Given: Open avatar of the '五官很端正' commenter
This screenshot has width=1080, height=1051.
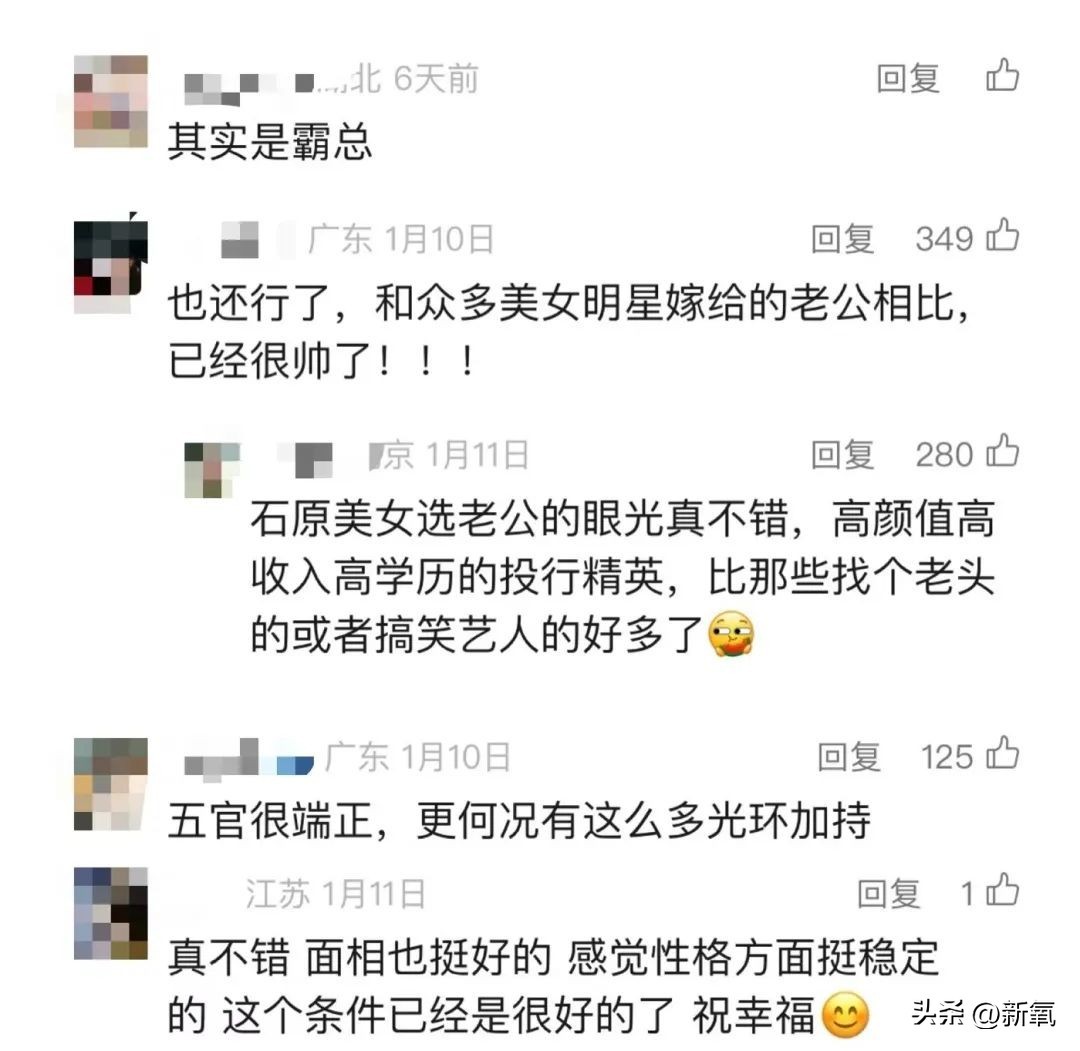Looking at the screenshot, I should 110,784.
